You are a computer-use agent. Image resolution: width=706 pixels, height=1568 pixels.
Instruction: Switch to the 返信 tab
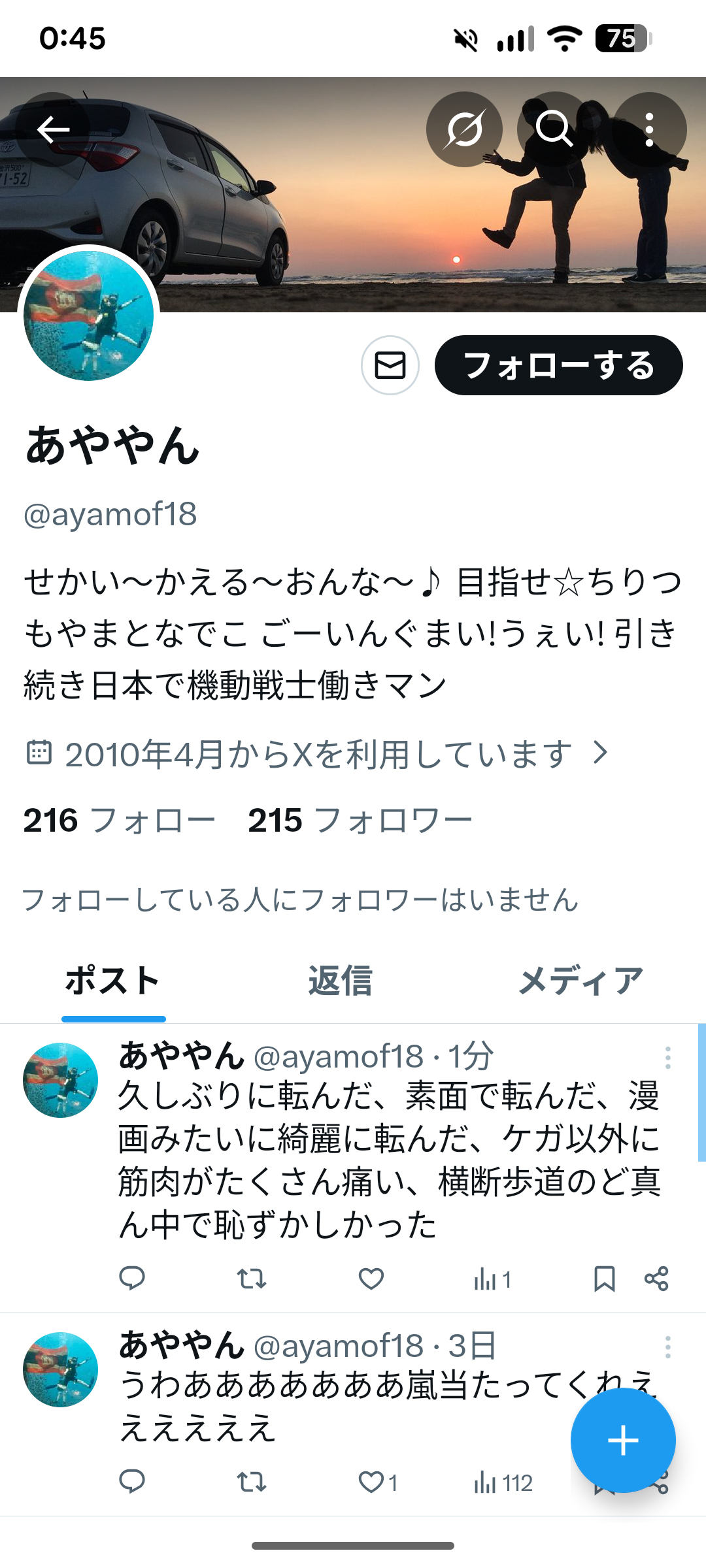tap(340, 981)
